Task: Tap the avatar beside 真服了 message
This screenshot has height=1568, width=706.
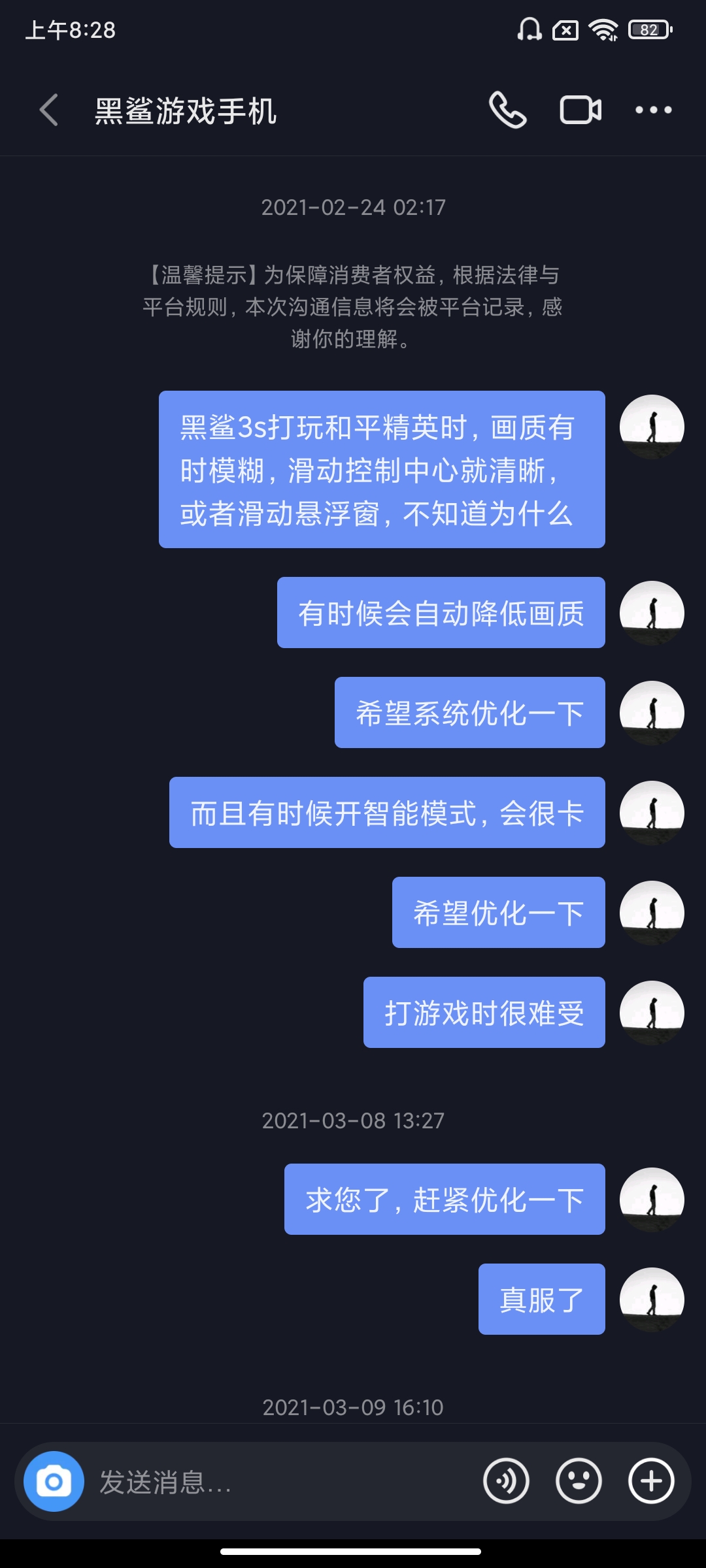Action: click(x=652, y=1299)
